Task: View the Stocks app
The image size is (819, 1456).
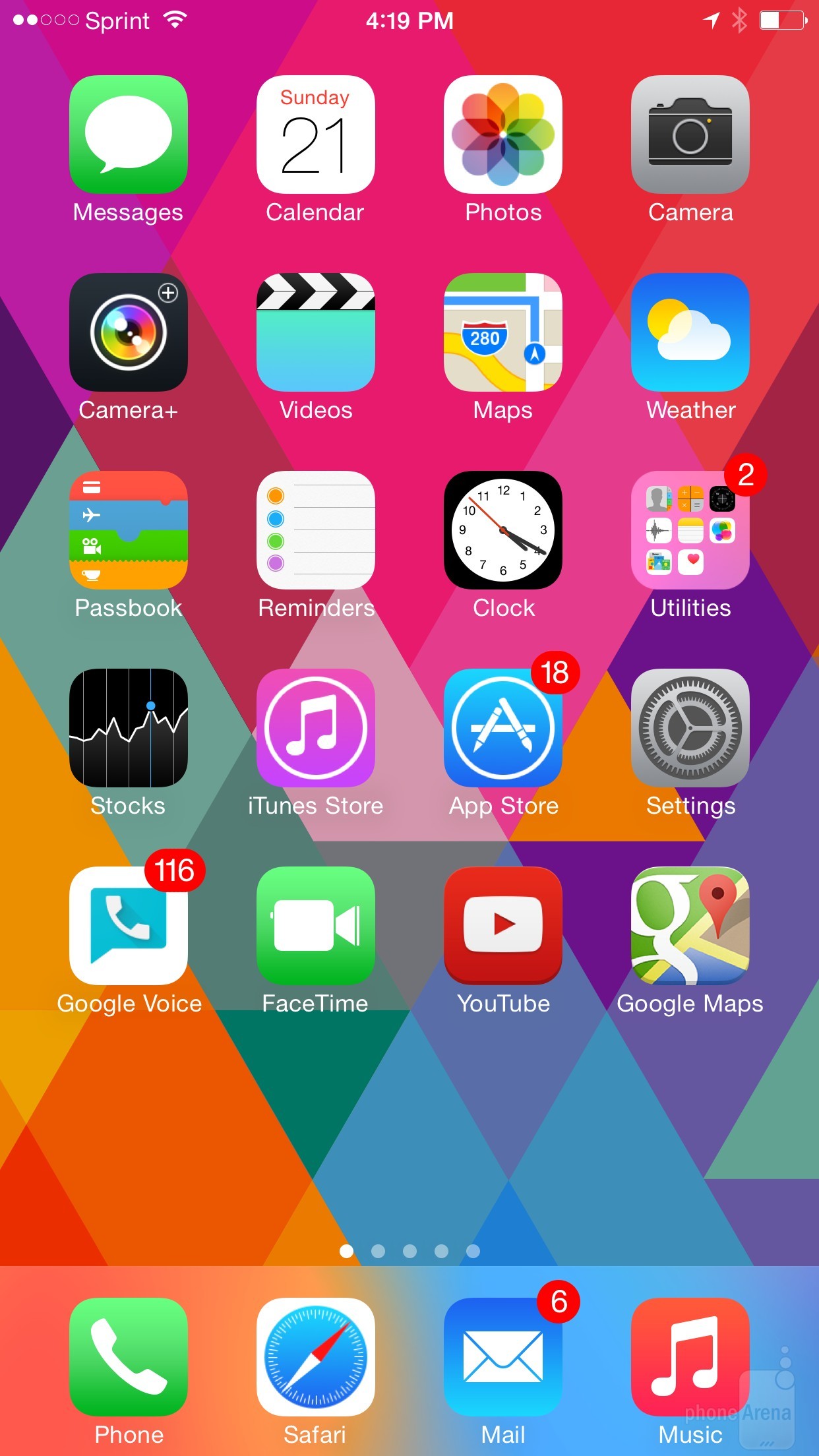Action: (129, 728)
